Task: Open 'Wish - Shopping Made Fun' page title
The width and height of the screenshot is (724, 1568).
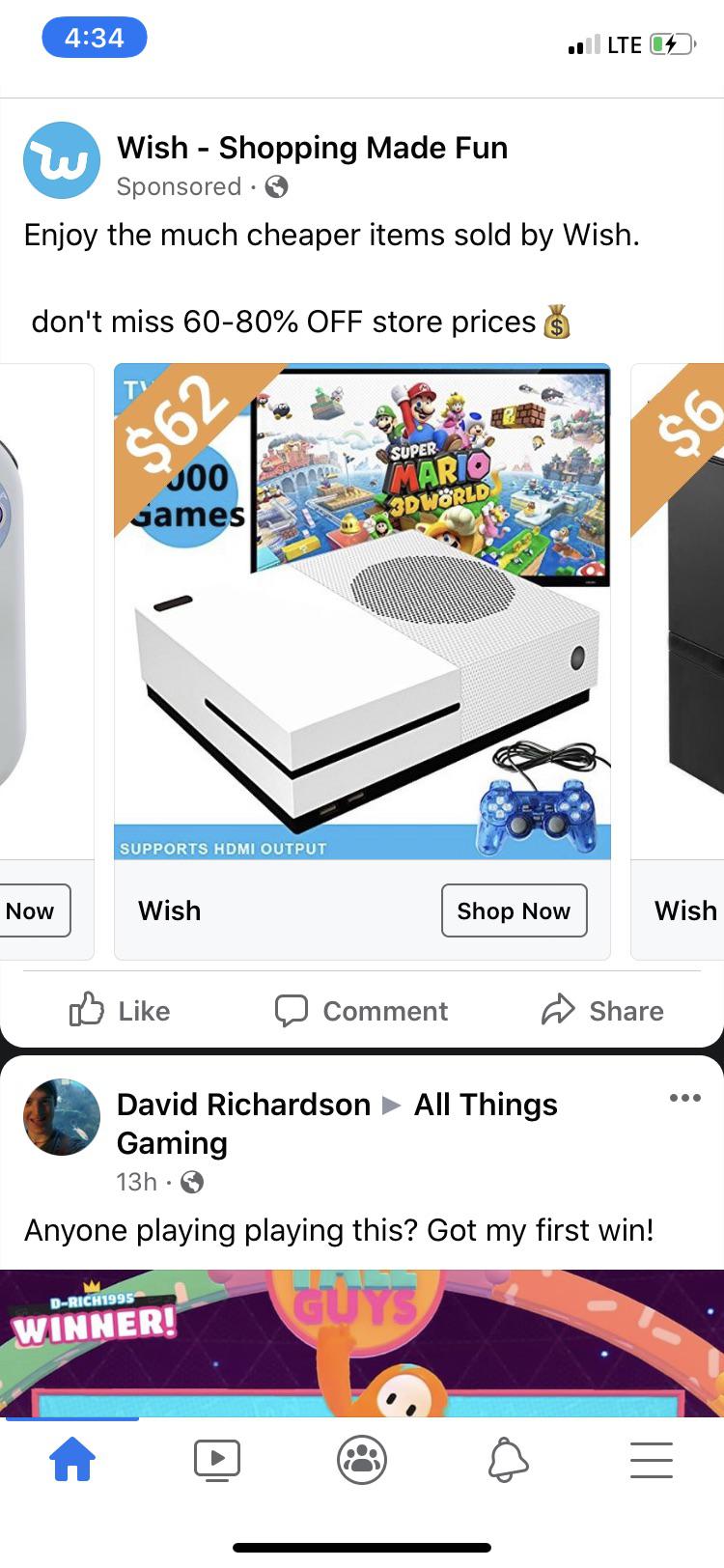Action: [312, 147]
